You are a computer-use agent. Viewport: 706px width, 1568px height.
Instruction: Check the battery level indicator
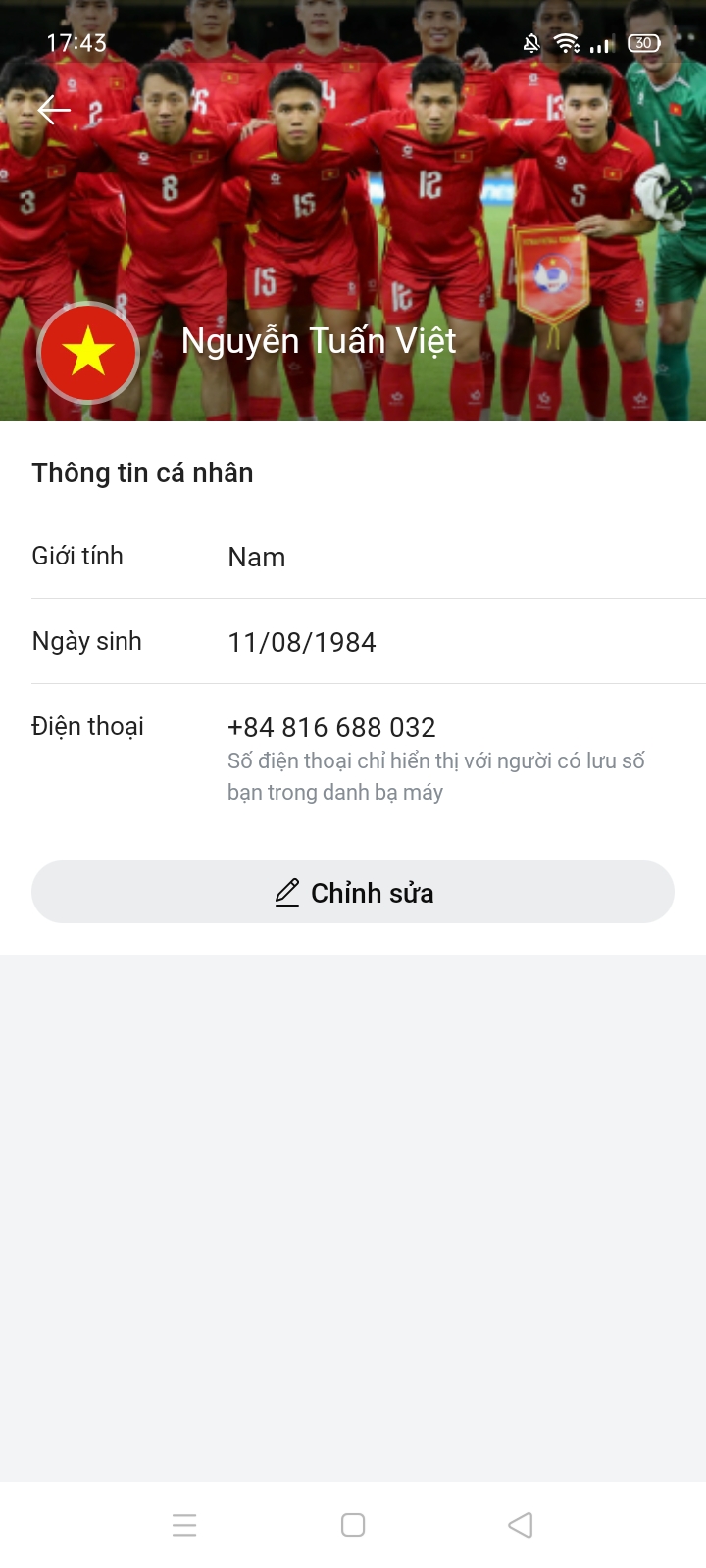coord(644,42)
